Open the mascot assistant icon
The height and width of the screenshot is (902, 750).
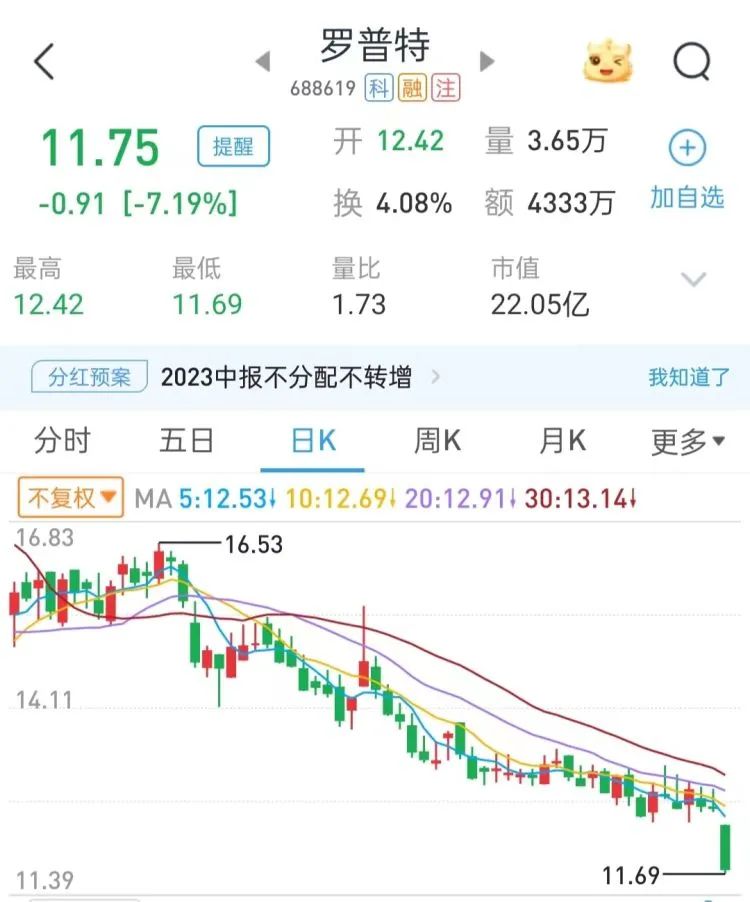click(609, 62)
